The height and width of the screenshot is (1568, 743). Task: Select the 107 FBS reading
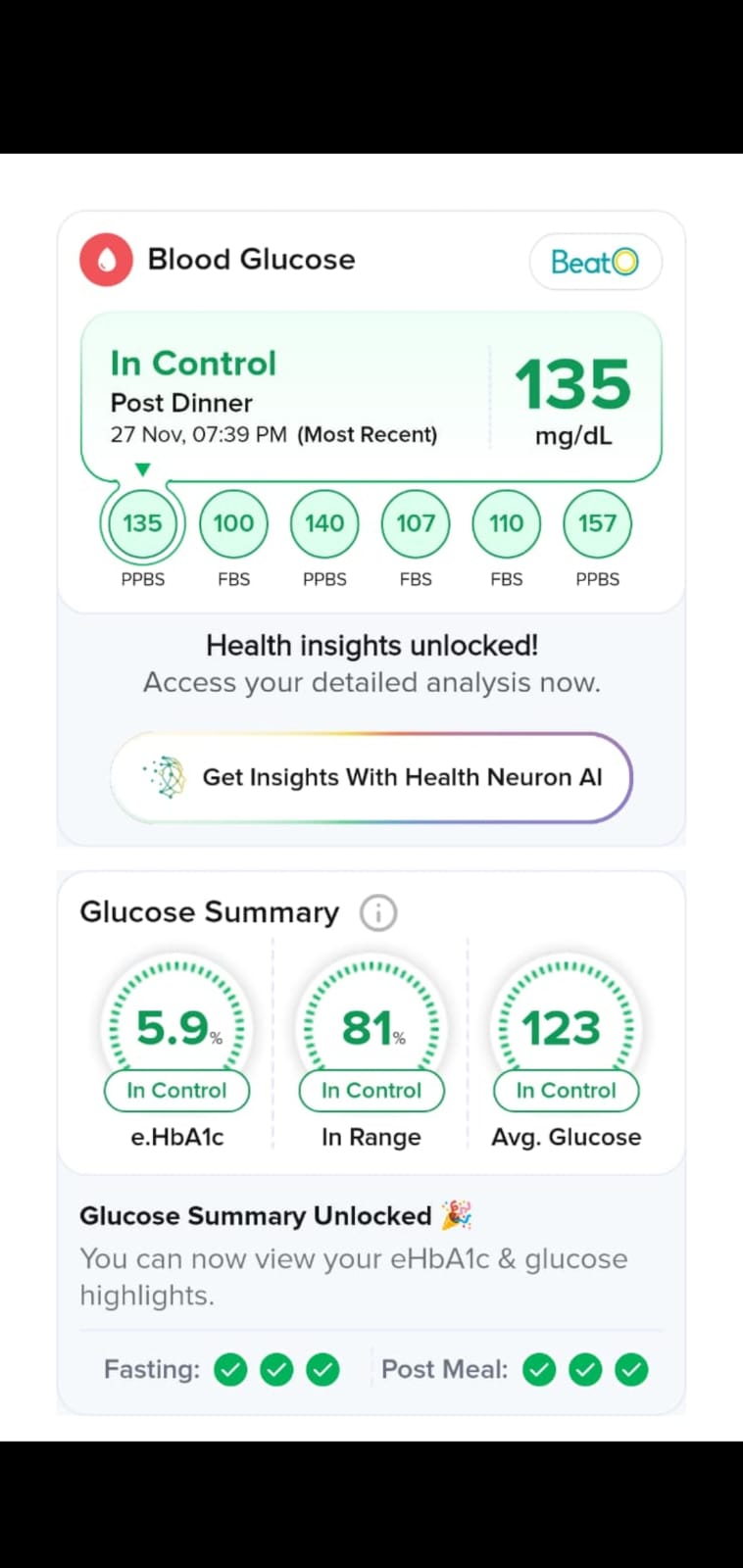[416, 523]
